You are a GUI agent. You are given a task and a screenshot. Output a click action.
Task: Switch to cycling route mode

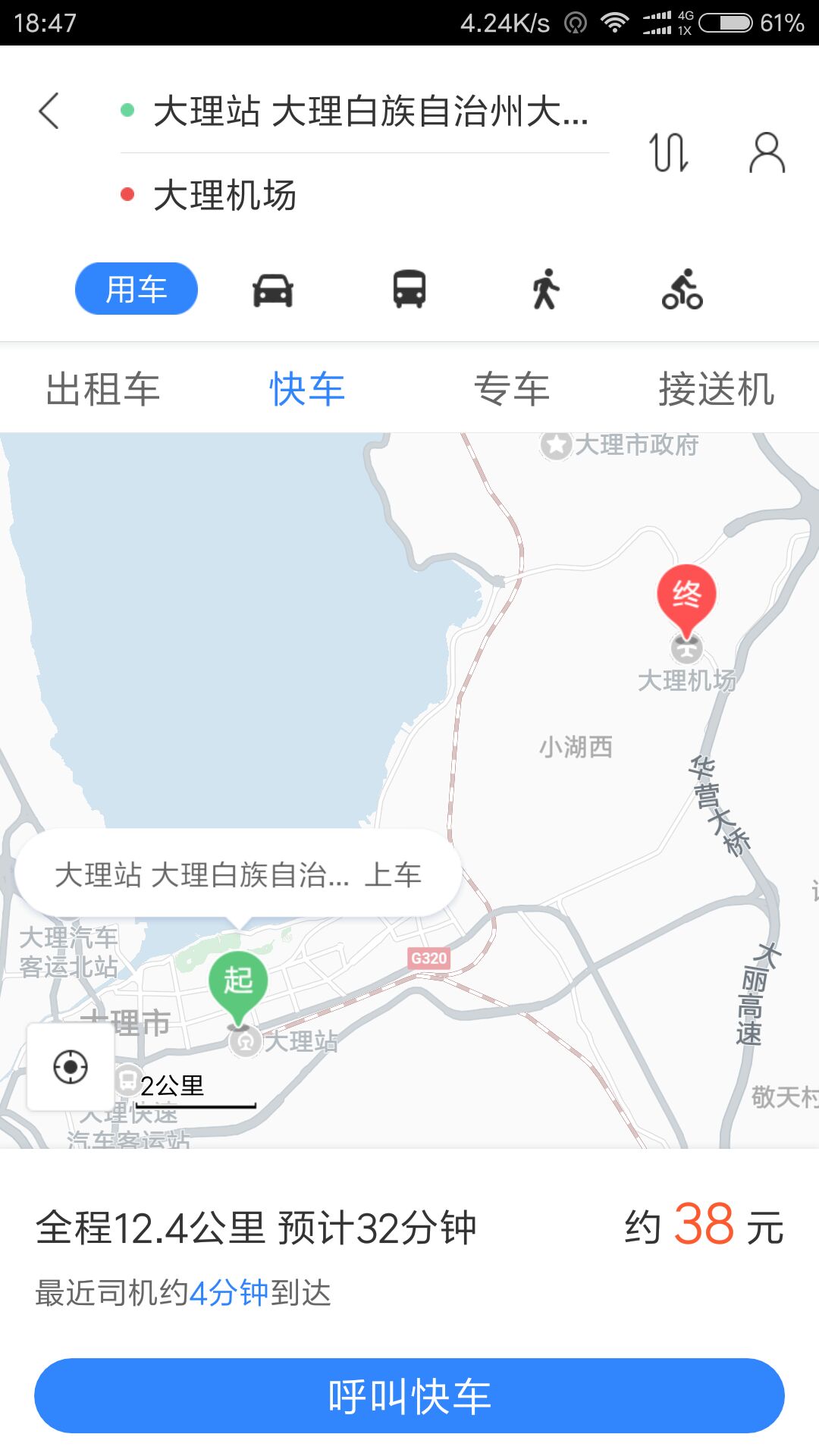(x=682, y=289)
